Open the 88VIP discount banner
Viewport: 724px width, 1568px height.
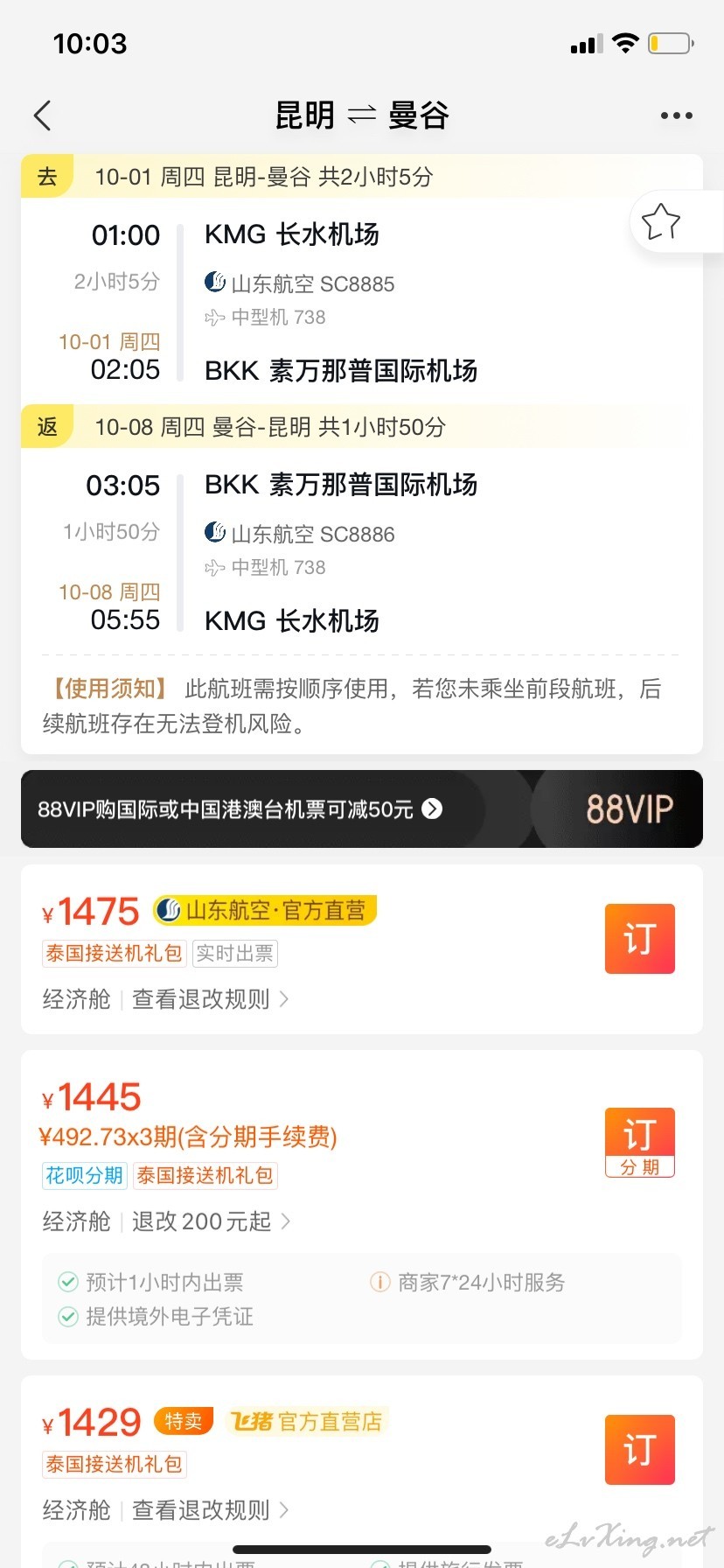(362, 808)
